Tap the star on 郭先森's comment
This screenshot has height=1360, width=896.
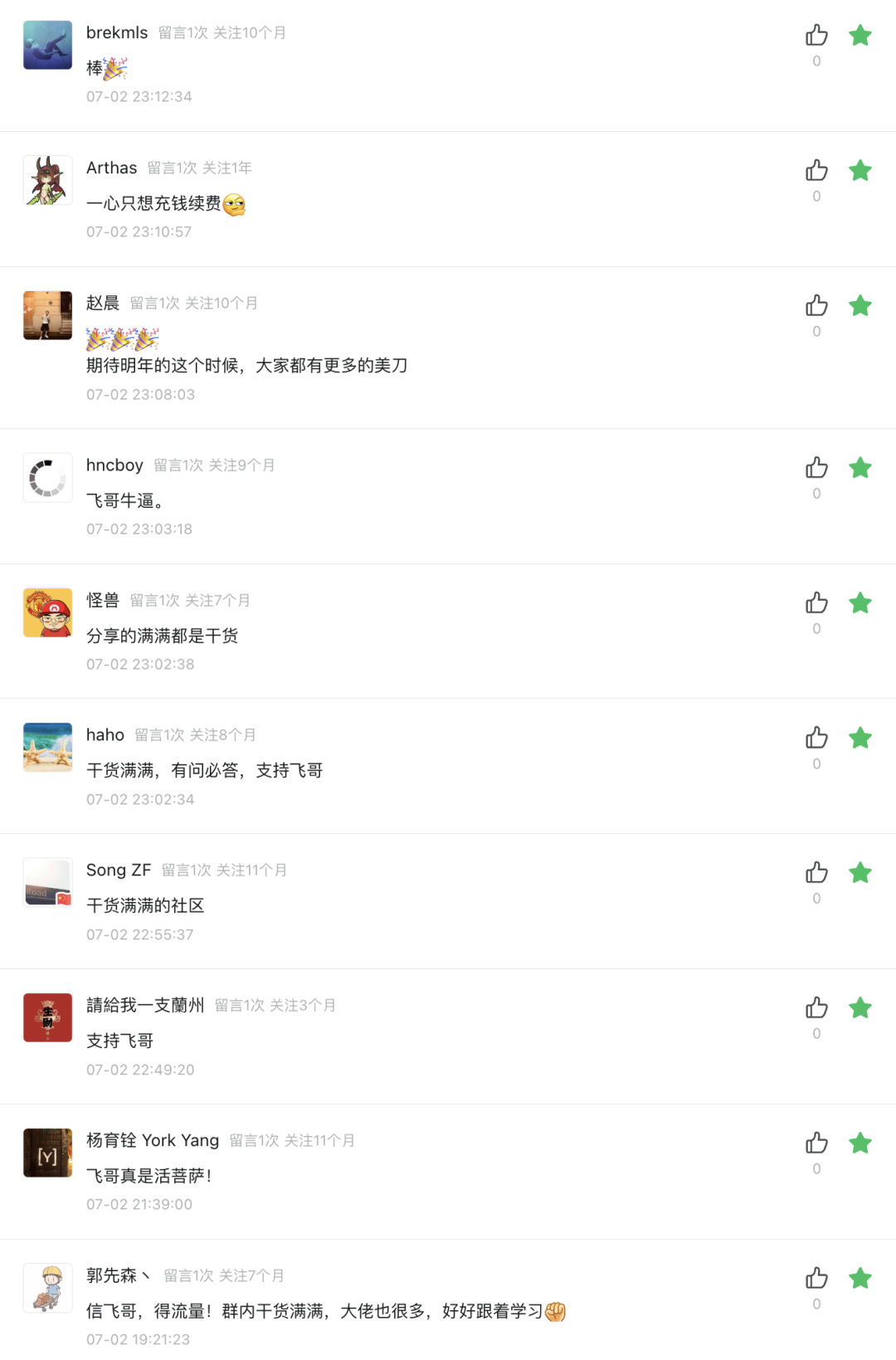point(860,1279)
